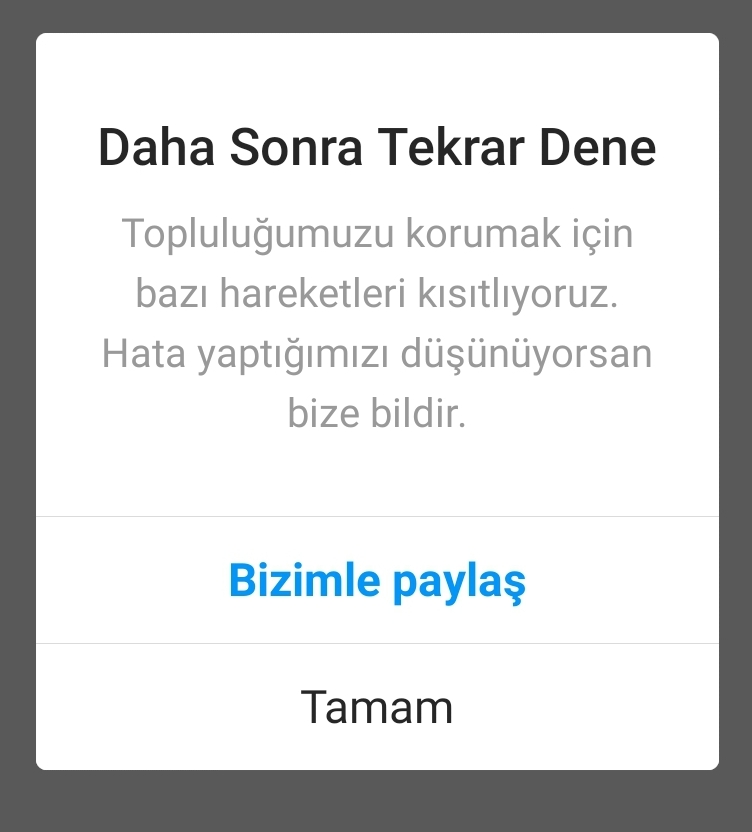The height and width of the screenshot is (832, 752).
Task: Tap the Bizimle paylaş button
Action: click(377, 580)
